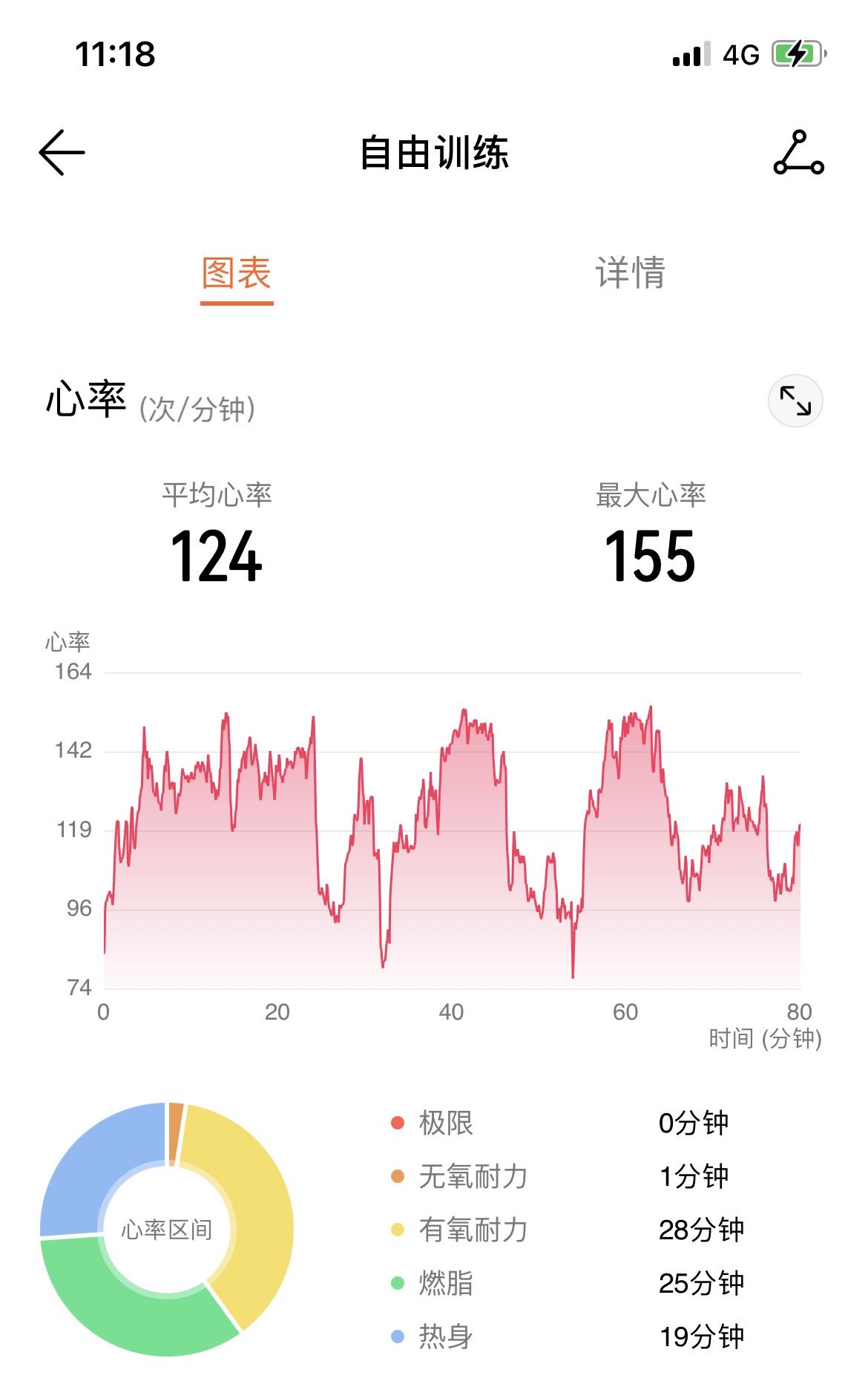Expand the heart rate chart fullscreen

[795, 401]
